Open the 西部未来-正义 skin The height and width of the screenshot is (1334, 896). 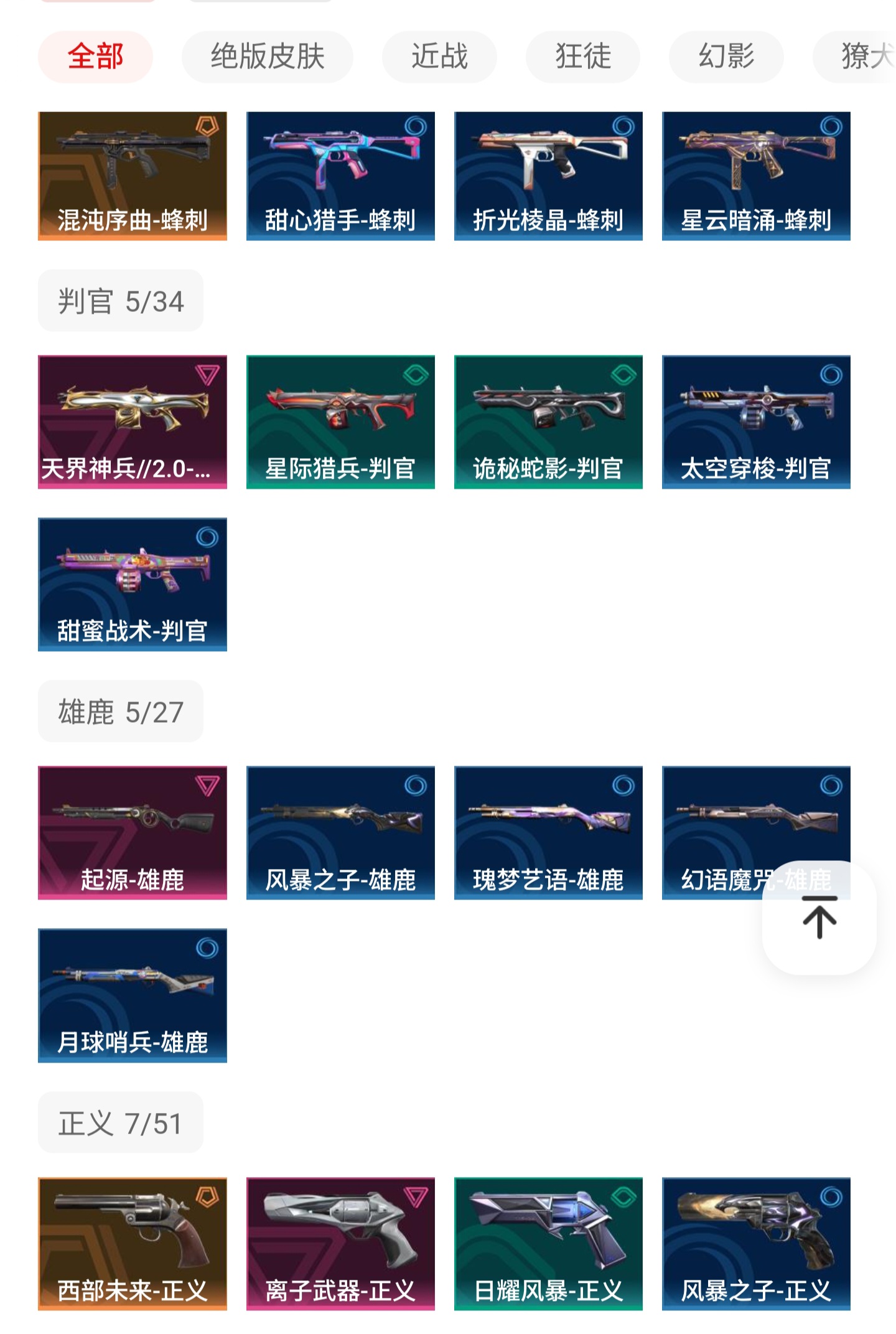pos(133,1243)
